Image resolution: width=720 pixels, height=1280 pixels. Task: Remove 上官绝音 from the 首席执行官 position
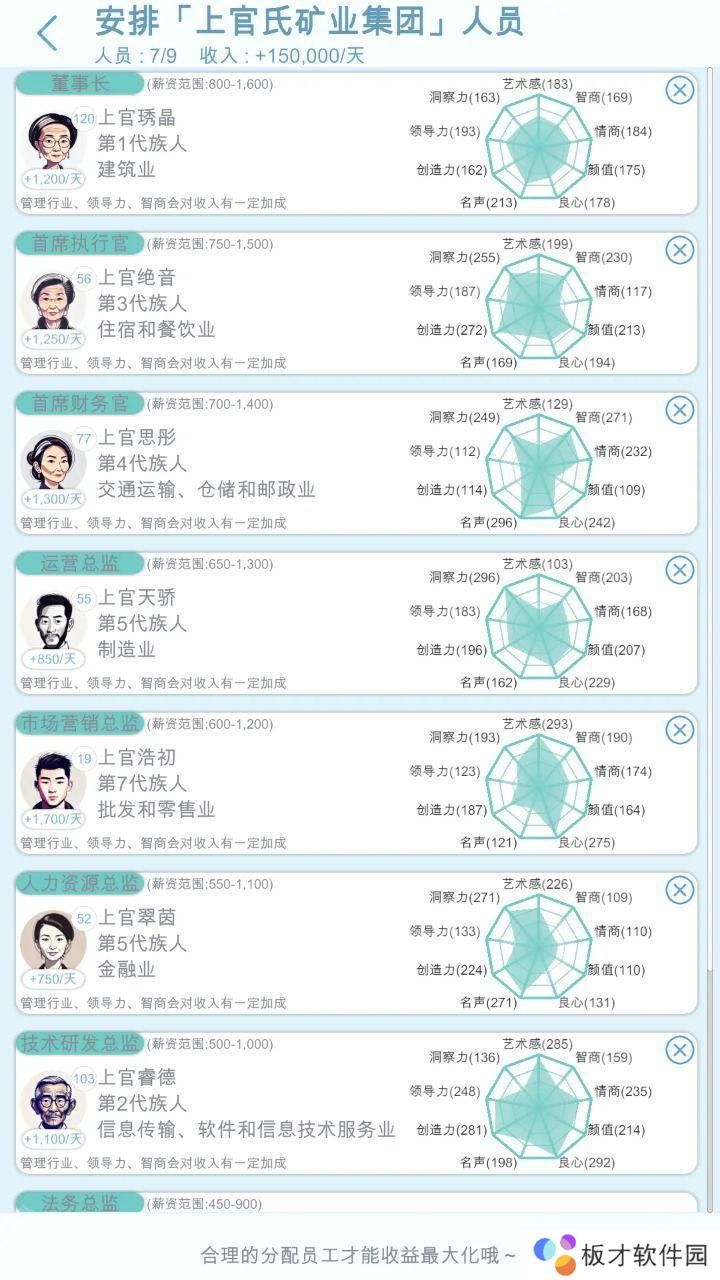[x=680, y=250]
